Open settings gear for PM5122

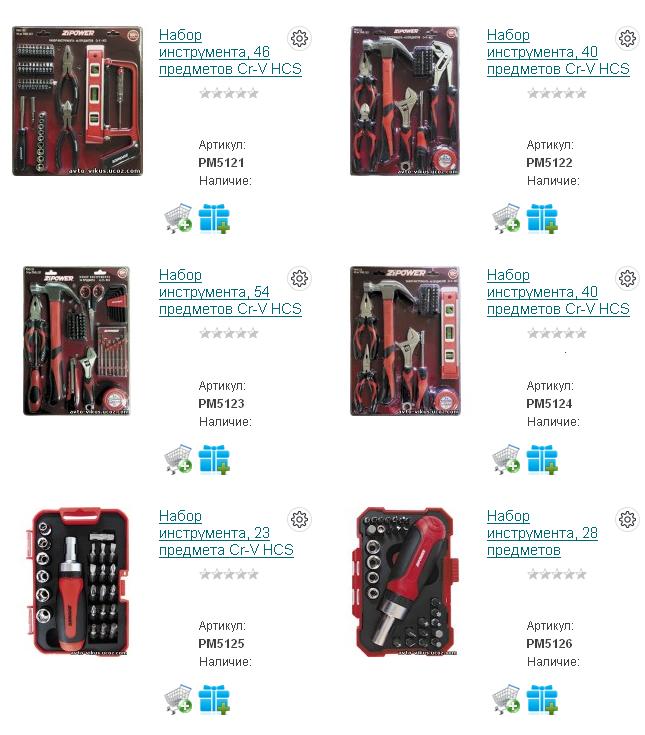tap(627, 38)
